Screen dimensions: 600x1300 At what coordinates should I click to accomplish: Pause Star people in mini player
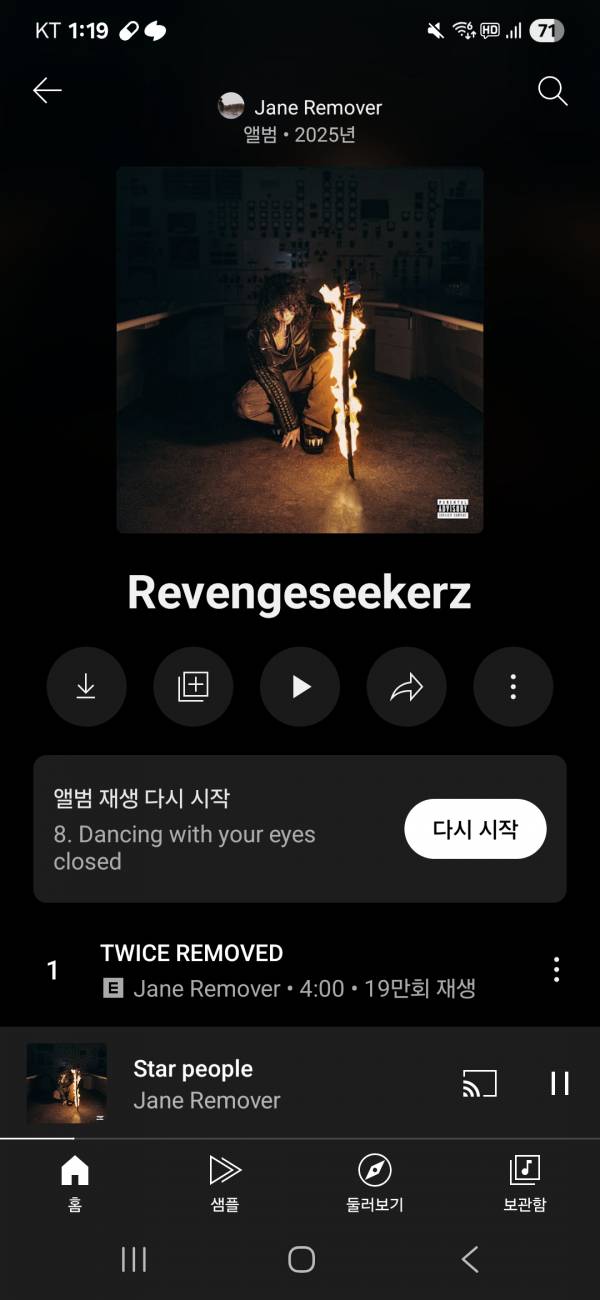(559, 1083)
